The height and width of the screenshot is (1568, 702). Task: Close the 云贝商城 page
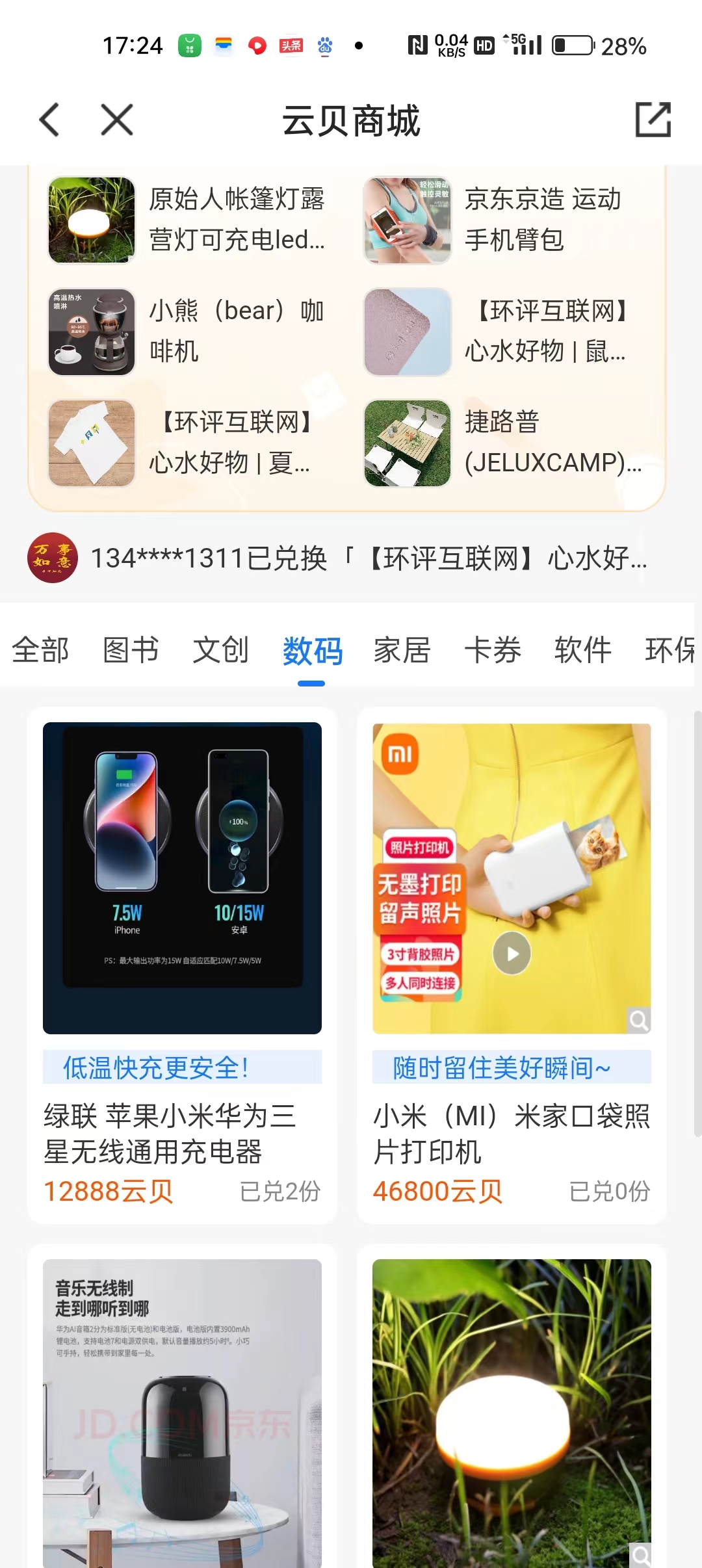pyautogui.click(x=117, y=120)
